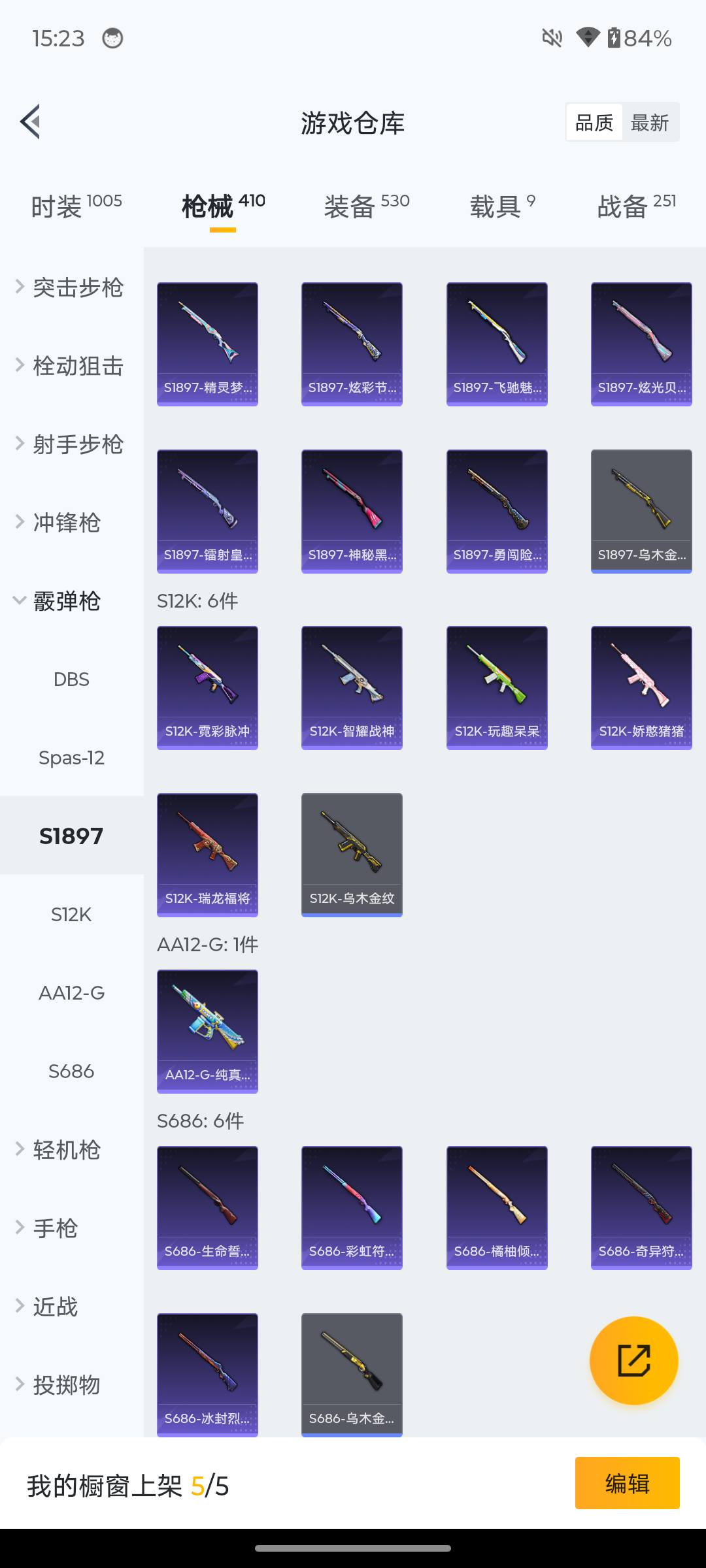Open the yellow share/export icon

(x=633, y=1359)
